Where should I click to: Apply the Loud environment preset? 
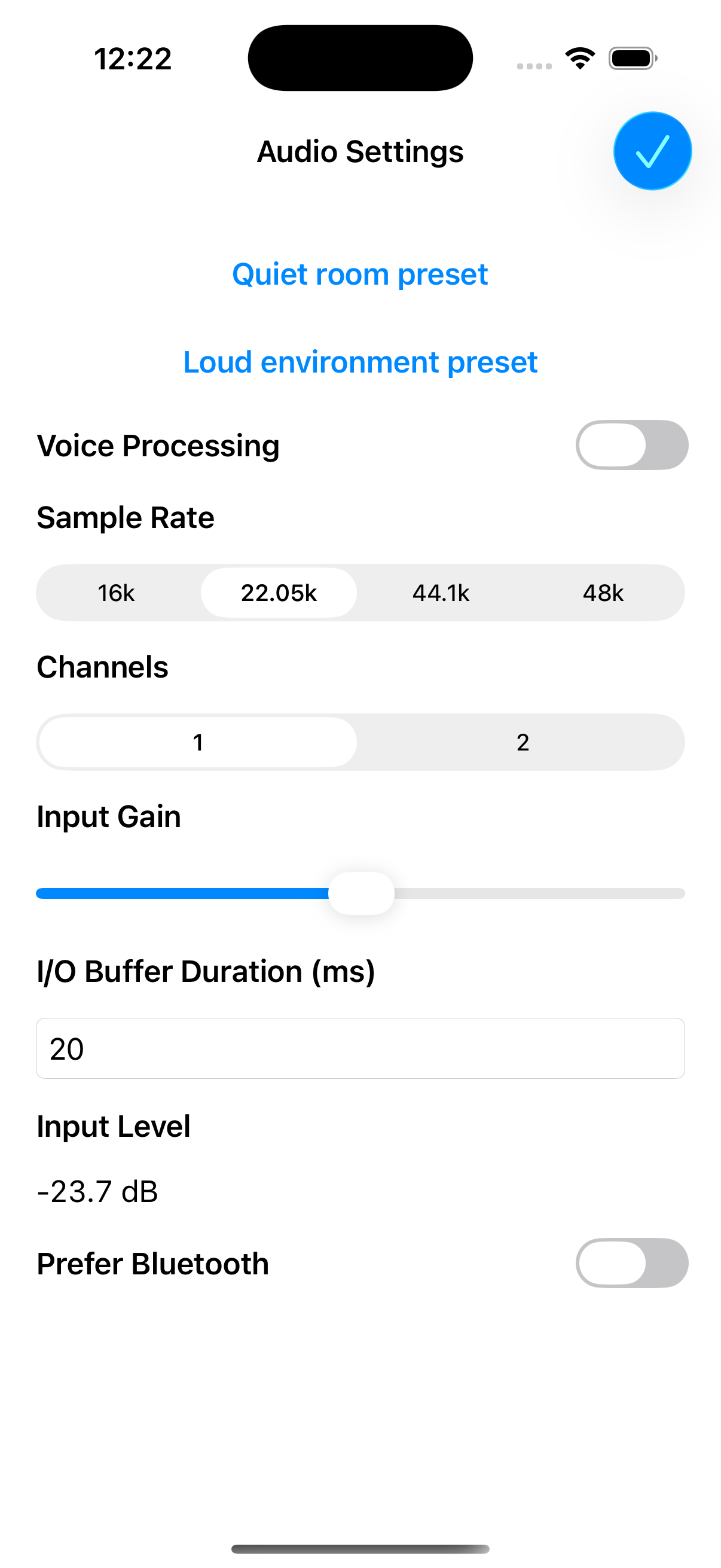point(359,362)
